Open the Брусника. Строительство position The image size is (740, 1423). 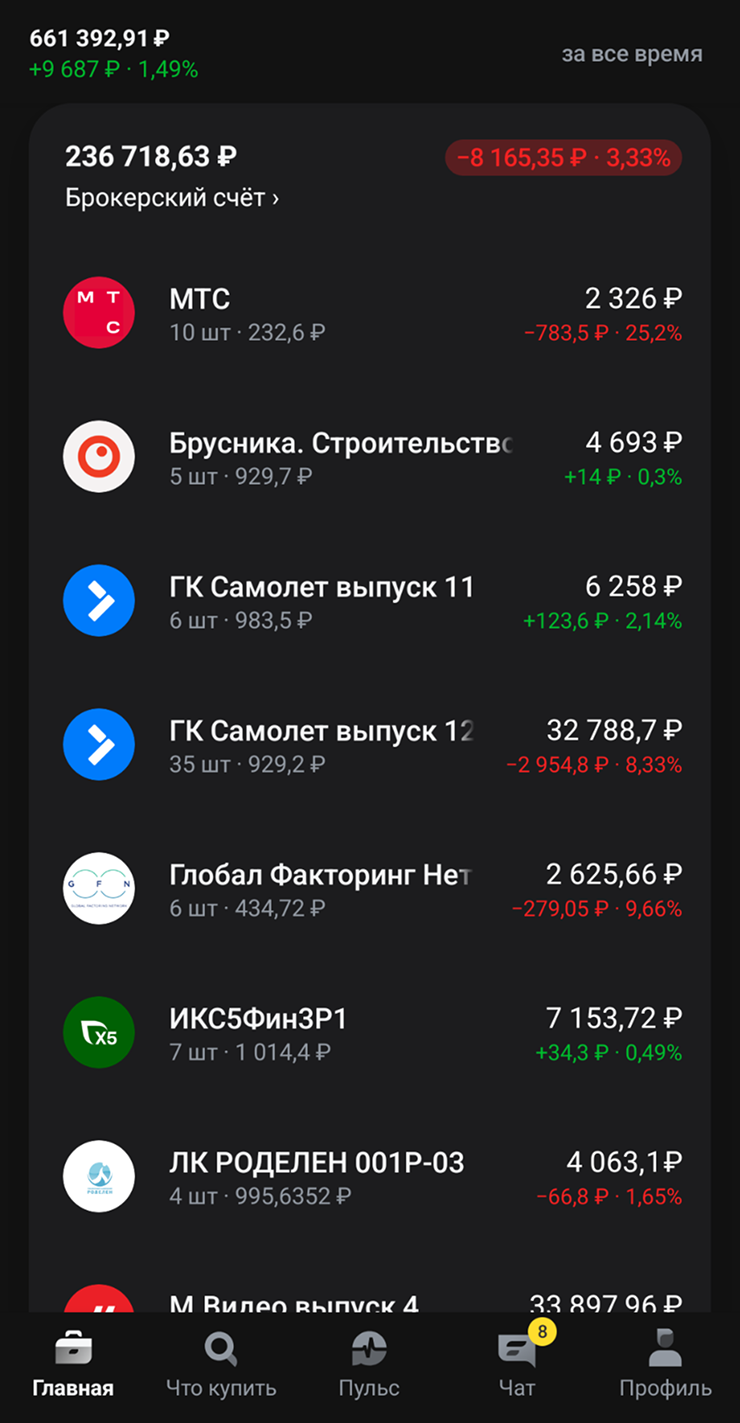coord(370,457)
